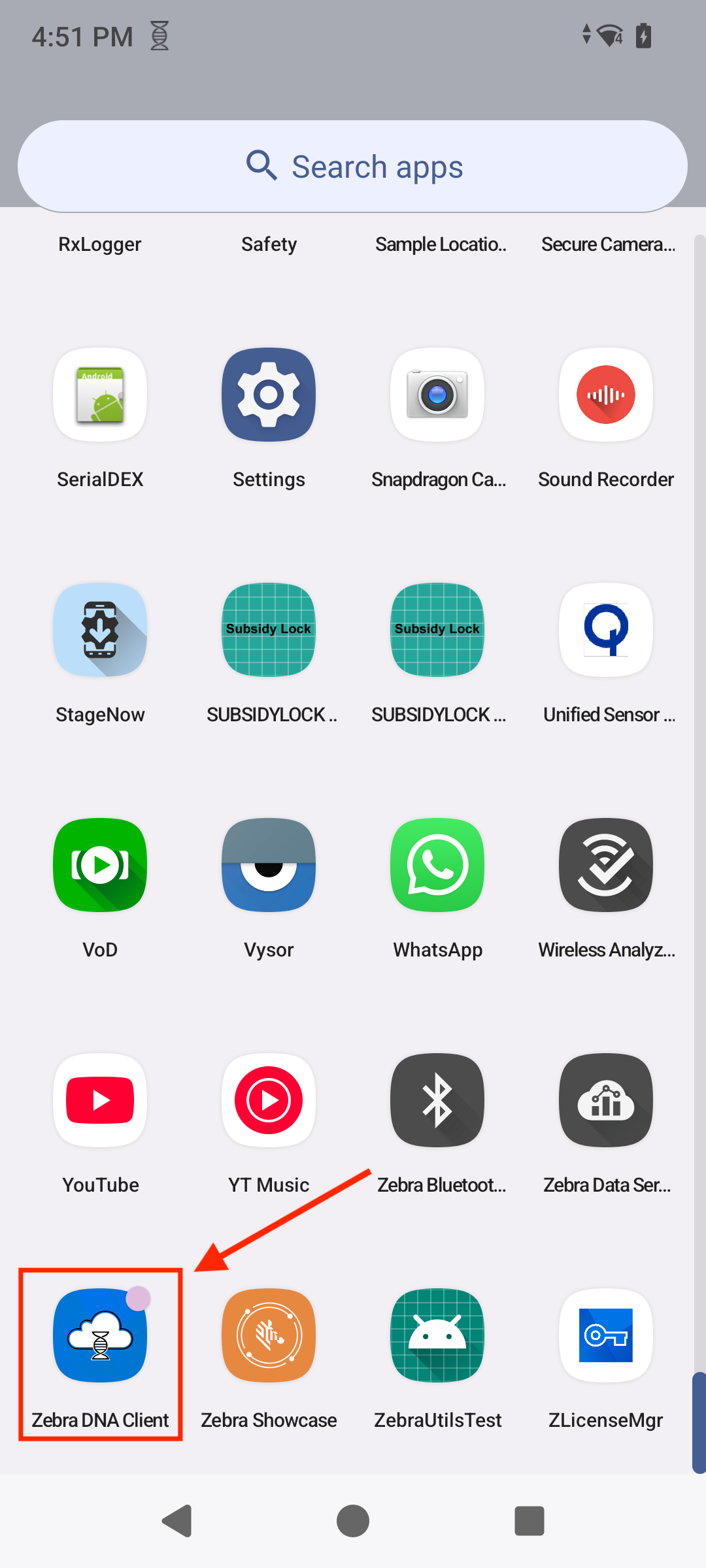Image resolution: width=706 pixels, height=1568 pixels.
Task: Open the Zebra DNA Client app
Action: (100, 1335)
